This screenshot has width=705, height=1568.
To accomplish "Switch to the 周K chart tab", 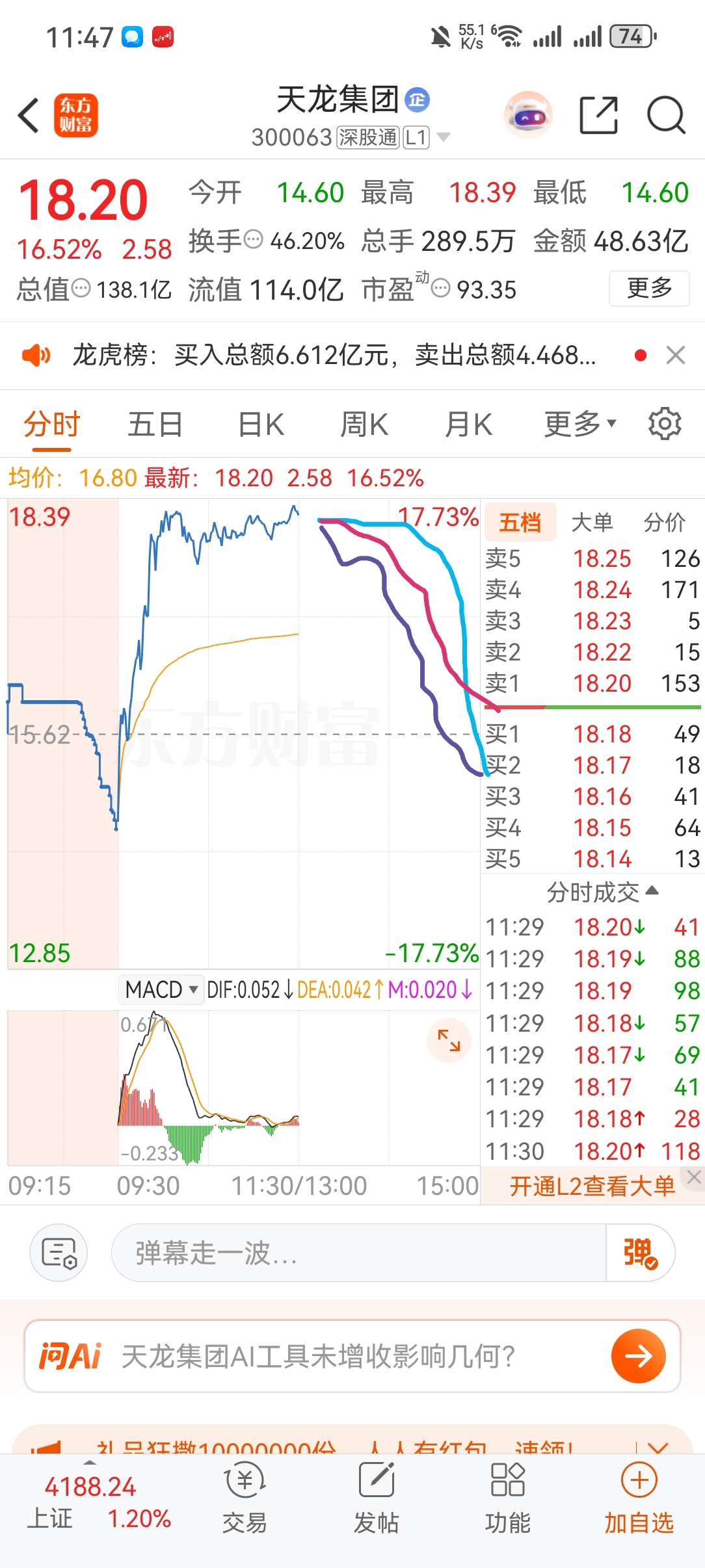I will tap(364, 425).
